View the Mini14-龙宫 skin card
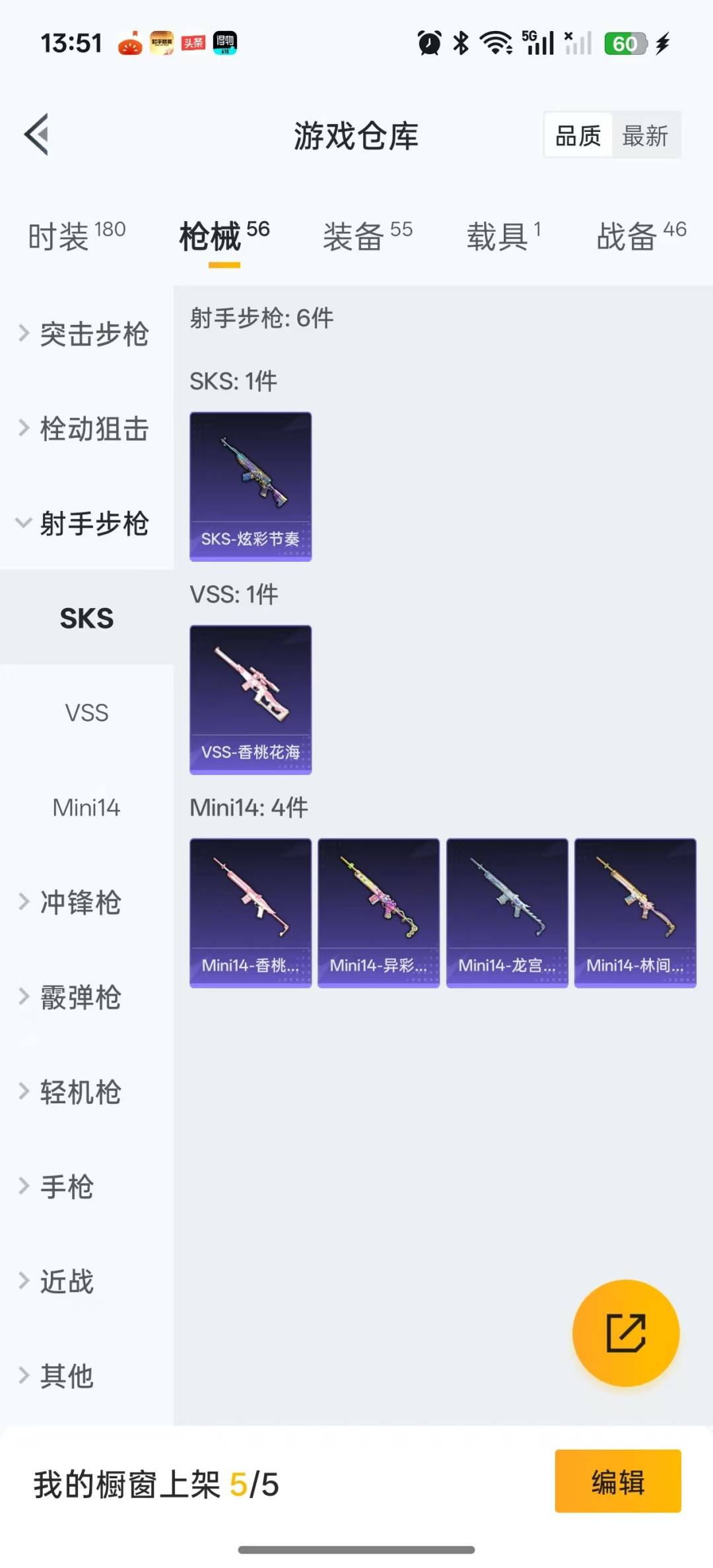The width and height of the screenshot is (713, 1568). pyautogui.click(x=507, y=913)
